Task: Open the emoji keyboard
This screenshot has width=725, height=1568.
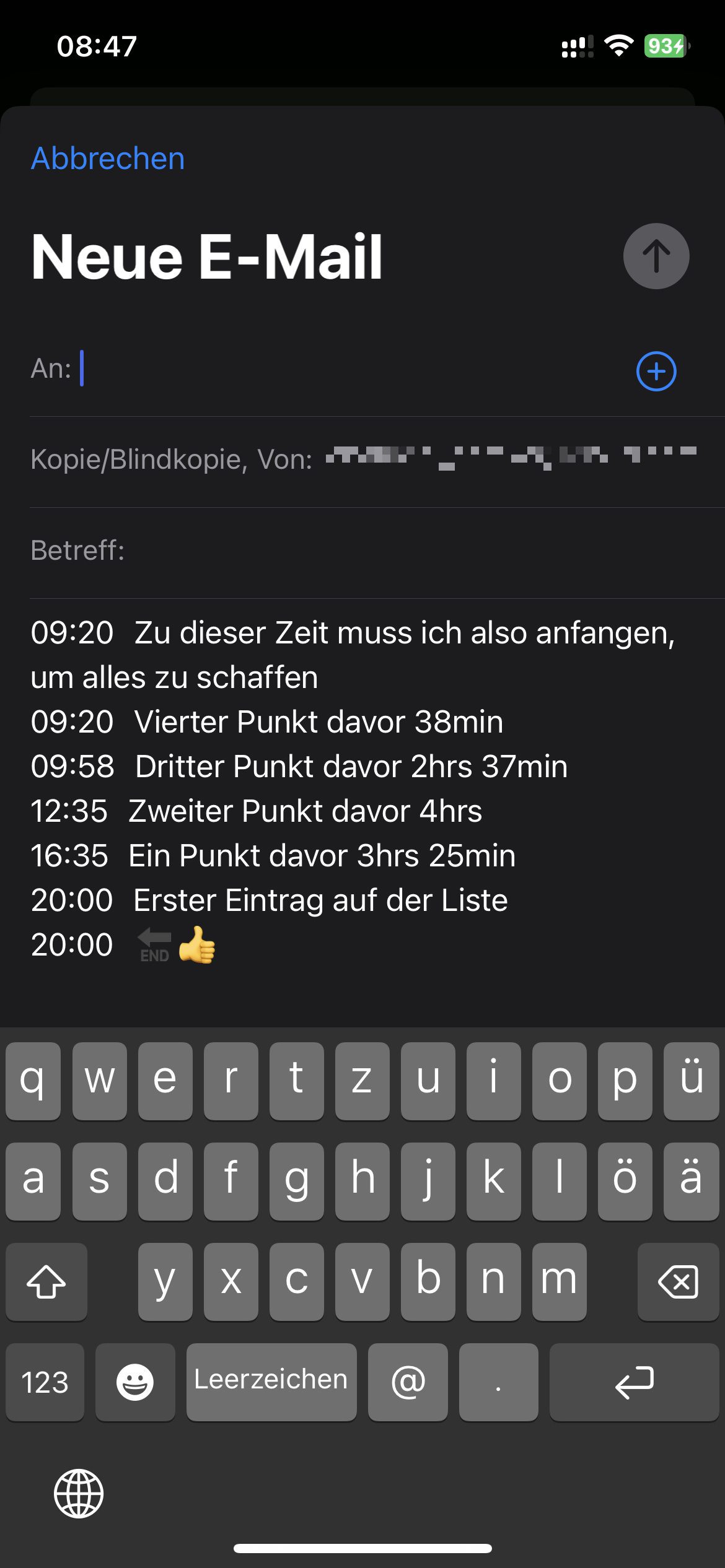Action: (135, 1382)
